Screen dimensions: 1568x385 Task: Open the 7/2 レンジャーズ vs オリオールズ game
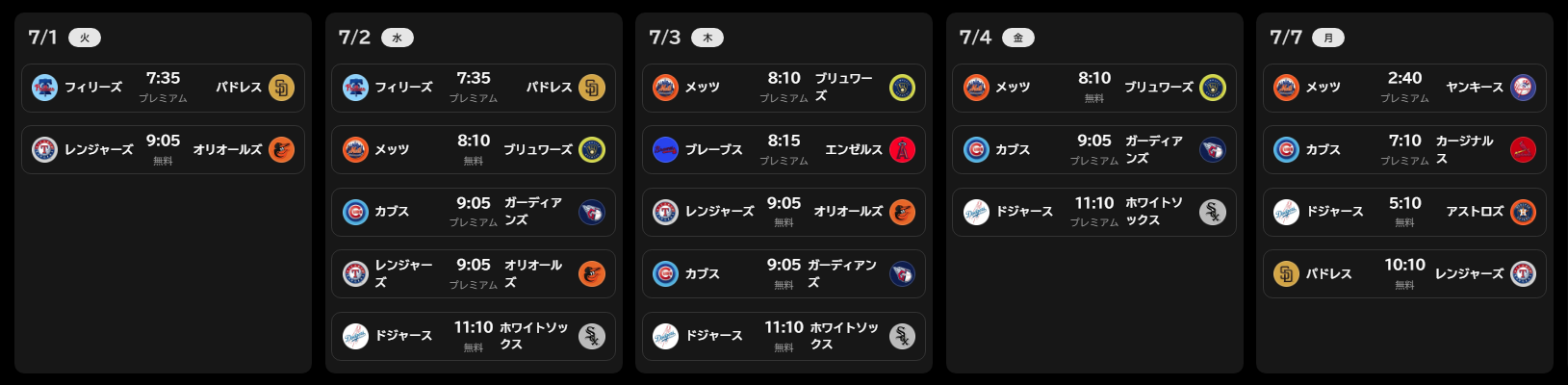(474, 274)
